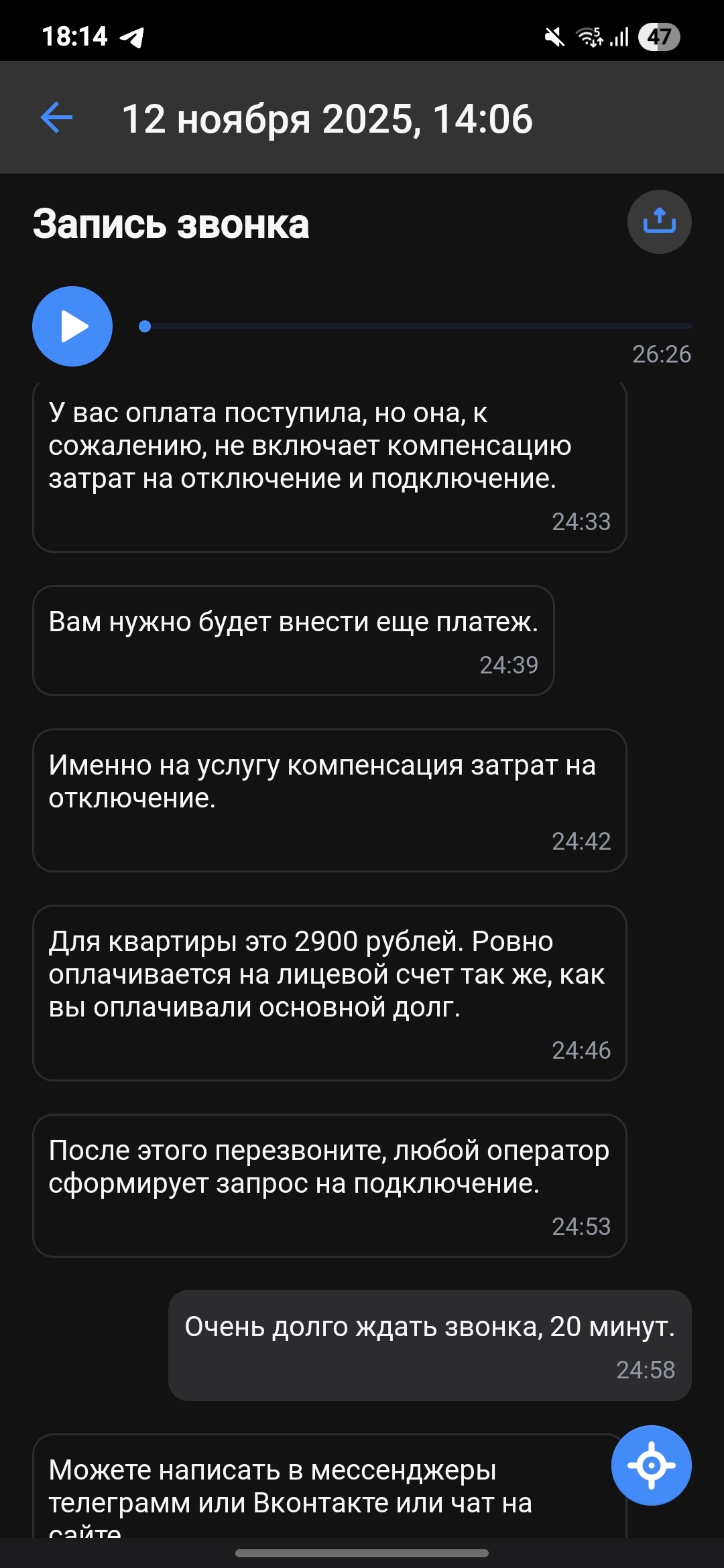Viewport: 724px width, 1568px height.
Task: Jump to the line about 2900 рублей
Action: 328,992
